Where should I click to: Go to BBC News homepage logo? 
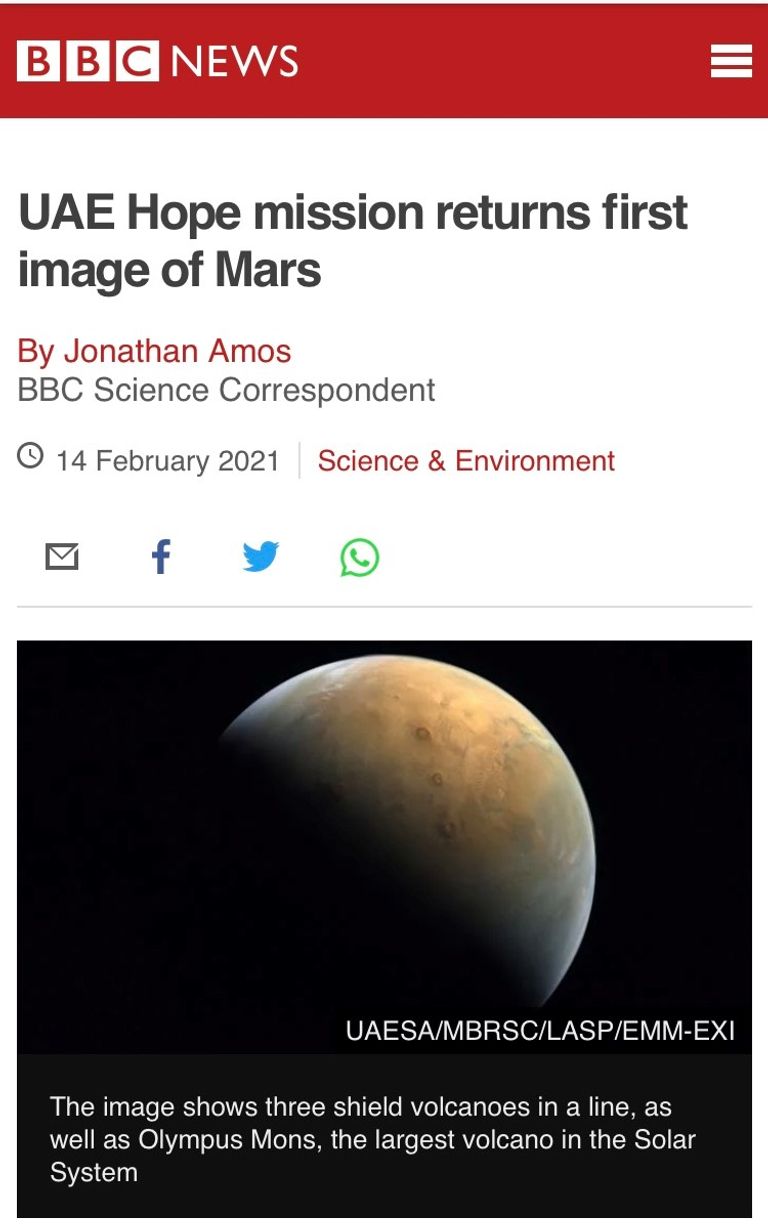[x=157, y=62]
